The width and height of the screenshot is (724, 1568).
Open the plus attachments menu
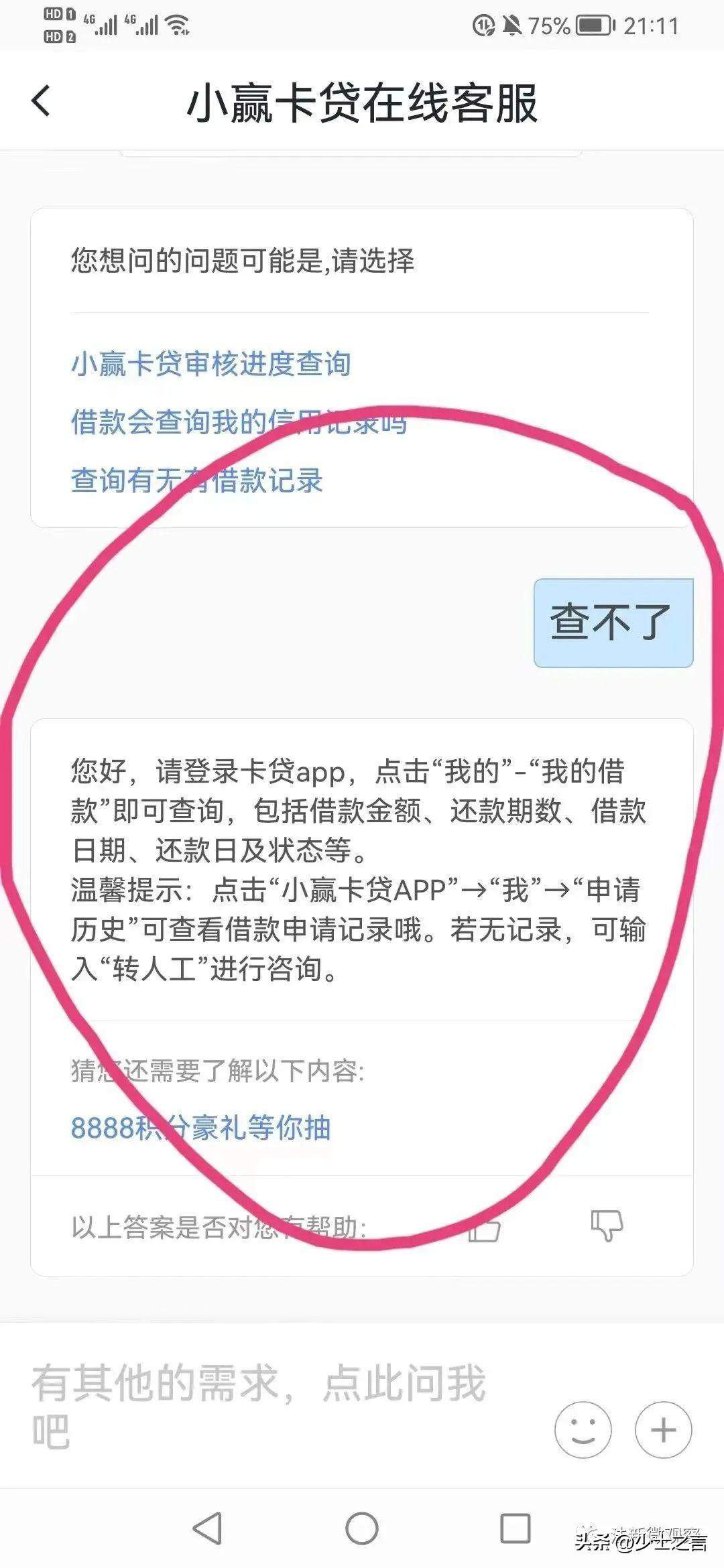pos(663,1429)
